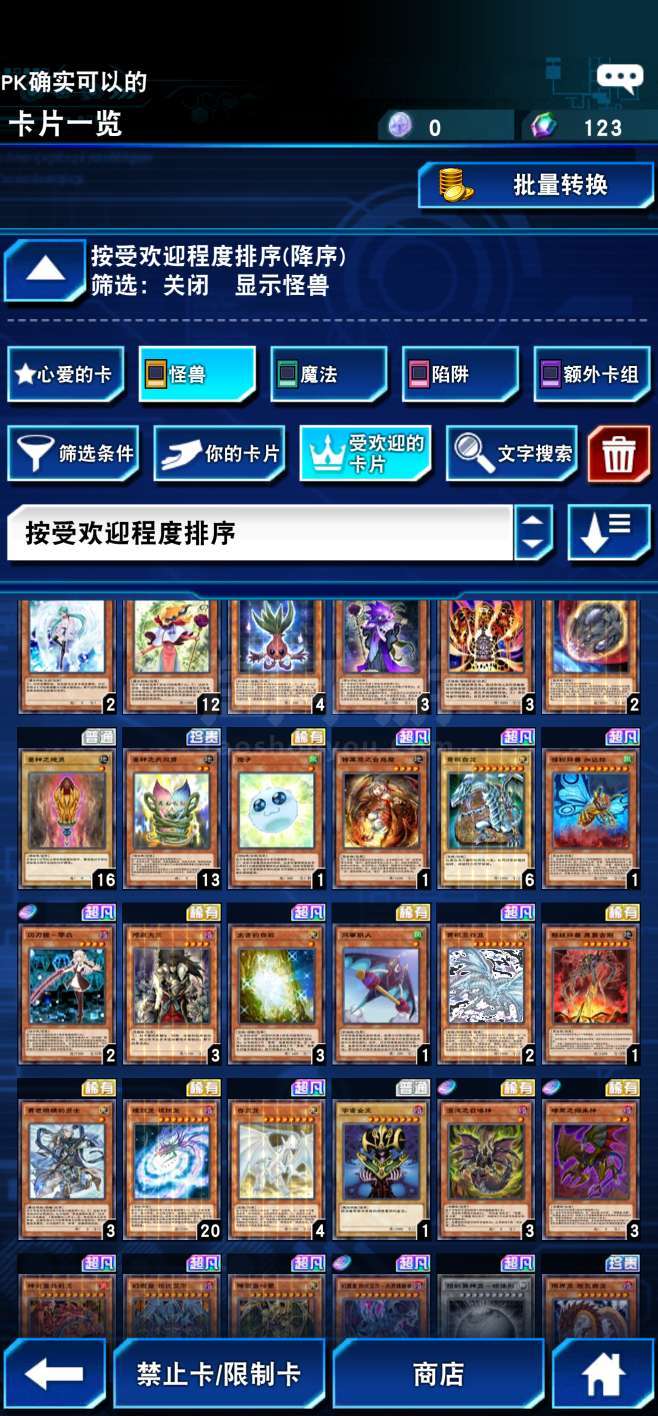Open 筛选条件 filter options
Screen dimensions: 658x1416
click(x=75, y=454)
